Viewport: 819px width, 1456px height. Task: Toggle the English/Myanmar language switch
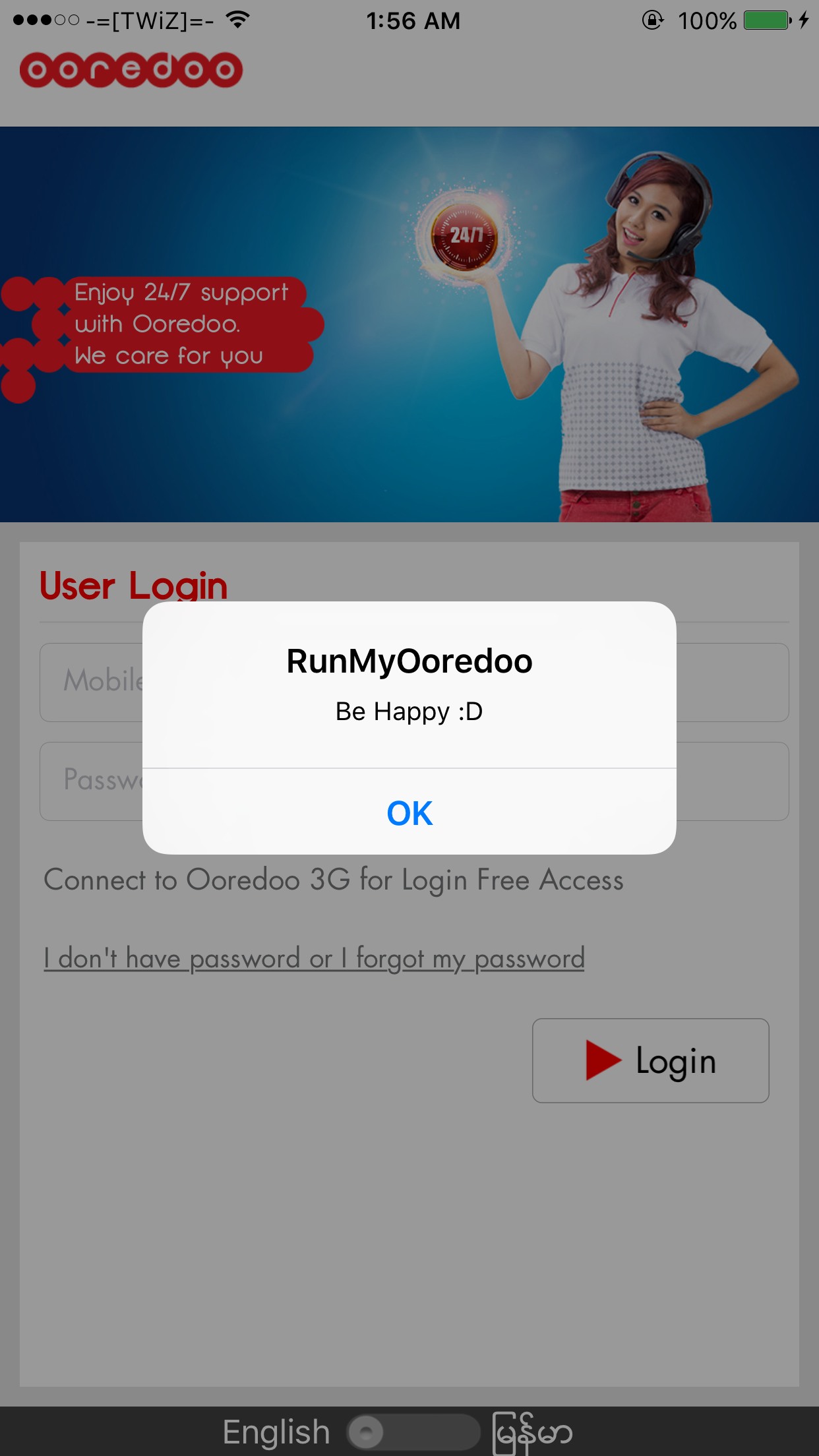tap(413, 1432)
